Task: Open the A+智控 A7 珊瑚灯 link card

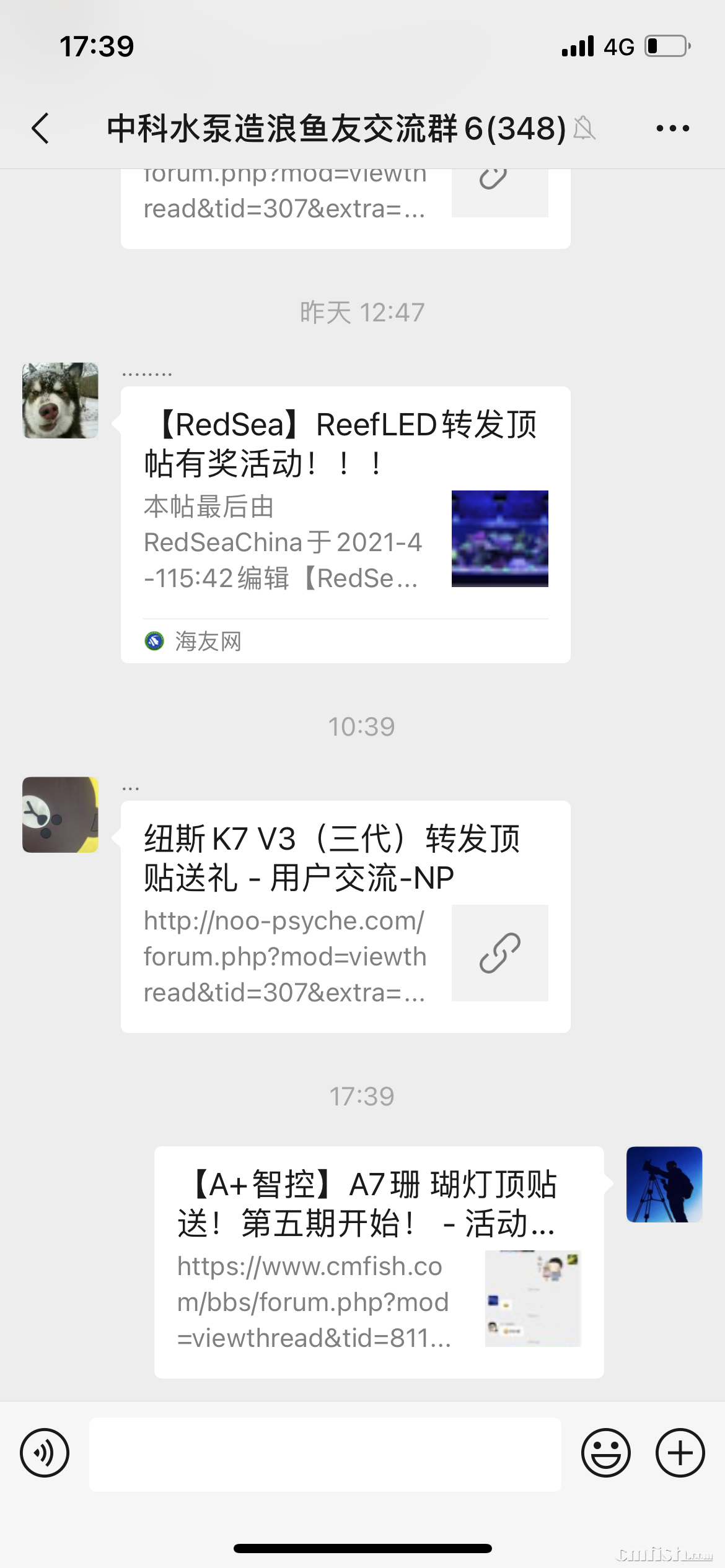Action: (379, 1261)
